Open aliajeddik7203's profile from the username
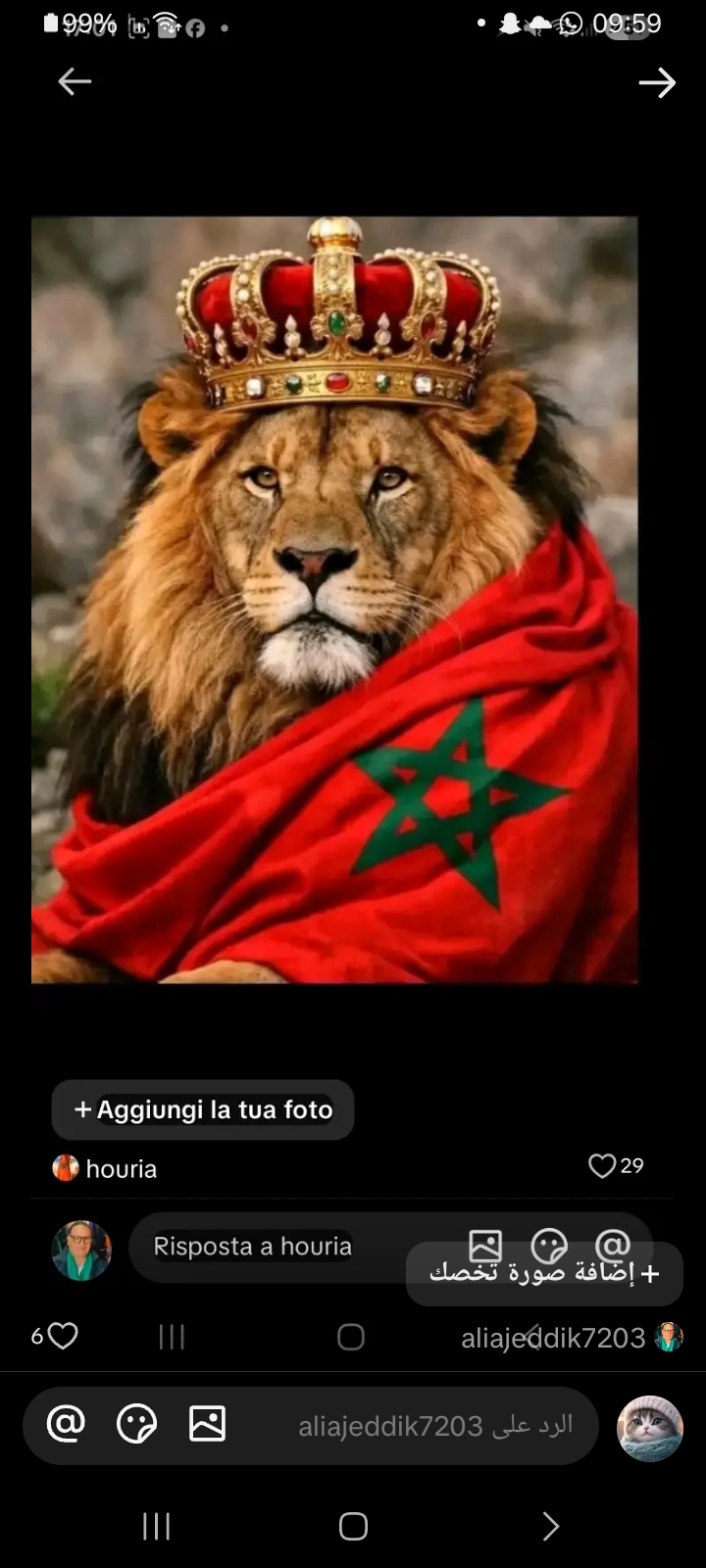This screenshot has height=1568, width=706. [x=553, y=1338]
